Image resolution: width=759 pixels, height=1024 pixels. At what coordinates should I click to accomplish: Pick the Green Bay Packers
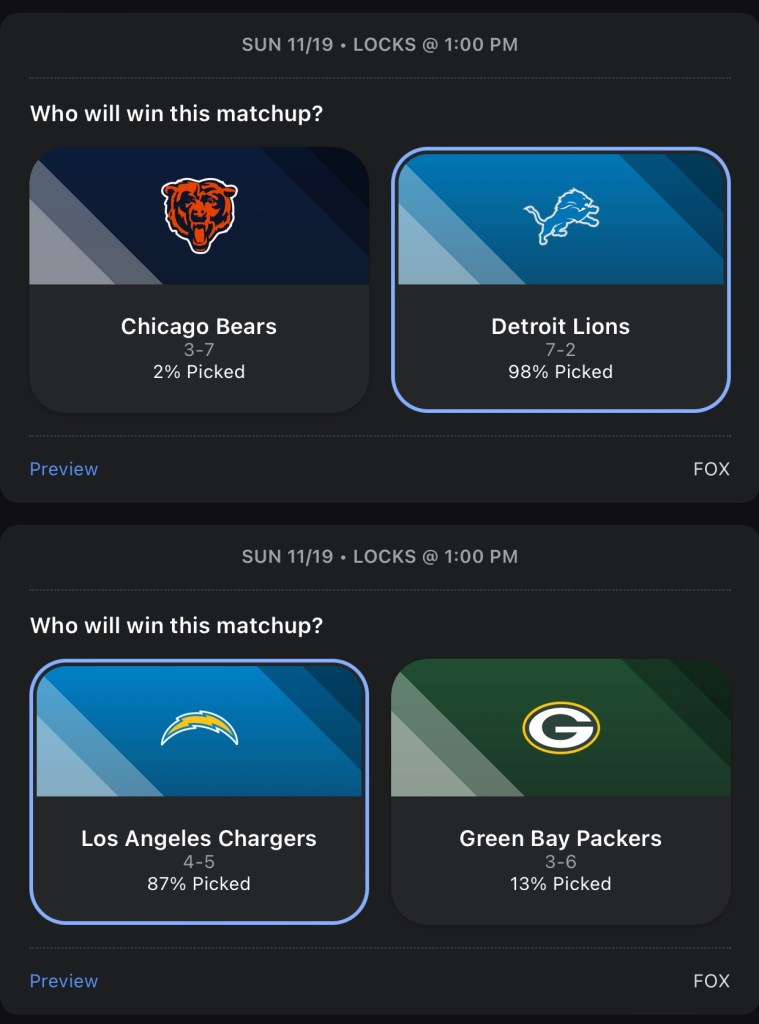pos(560,792)
